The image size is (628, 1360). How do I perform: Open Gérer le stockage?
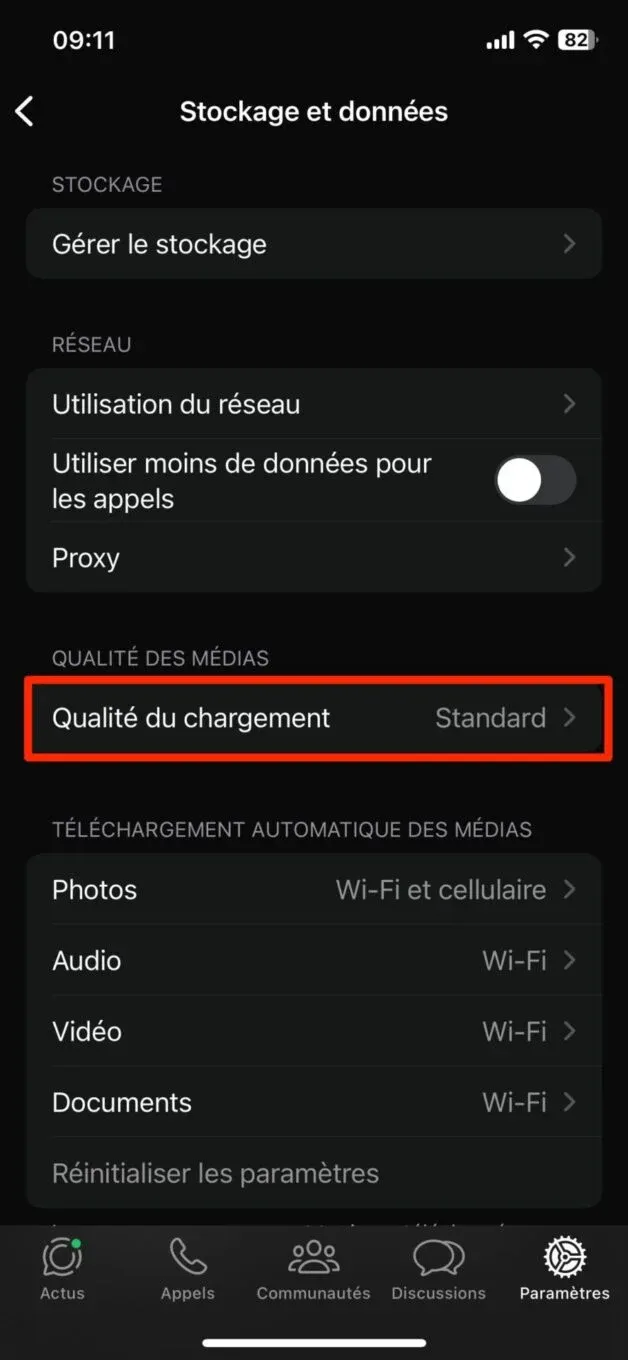click(x=313, y=244)
